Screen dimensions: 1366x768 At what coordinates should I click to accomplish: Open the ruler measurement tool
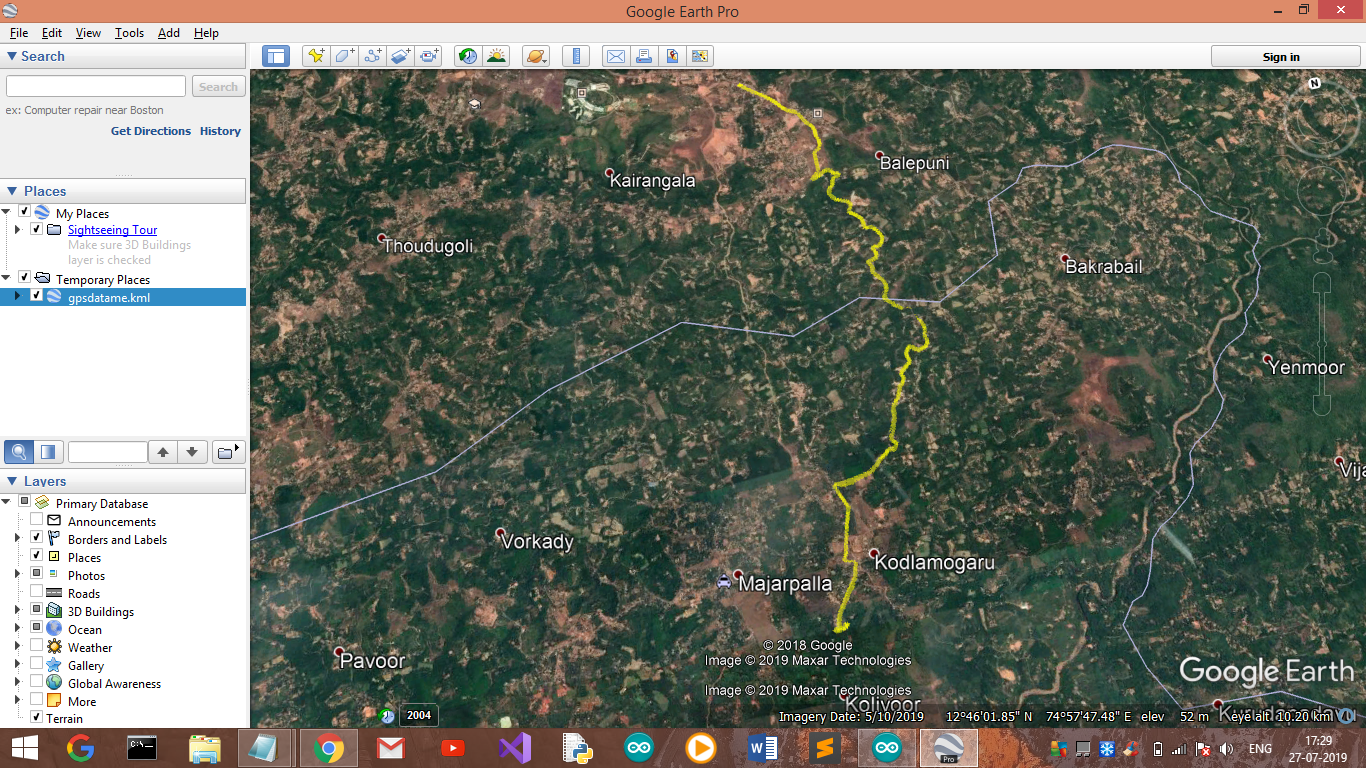[575, 56]
